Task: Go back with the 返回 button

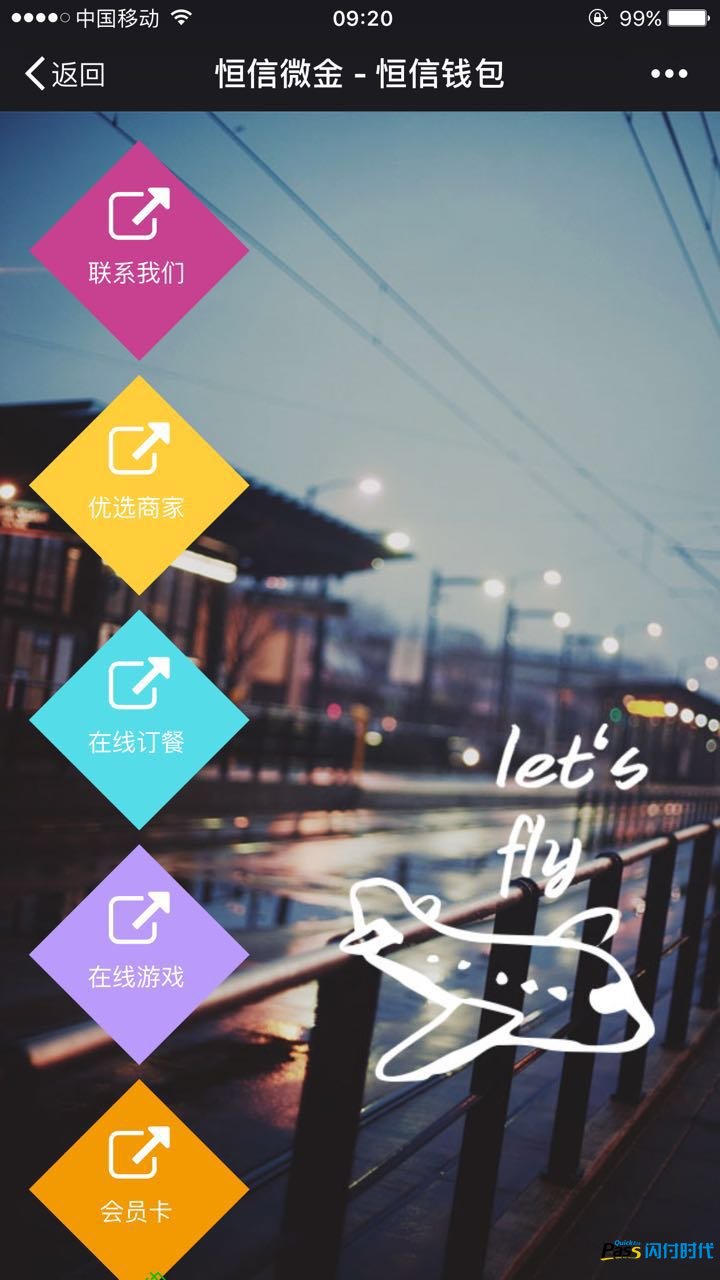Action: click(65, 74)
